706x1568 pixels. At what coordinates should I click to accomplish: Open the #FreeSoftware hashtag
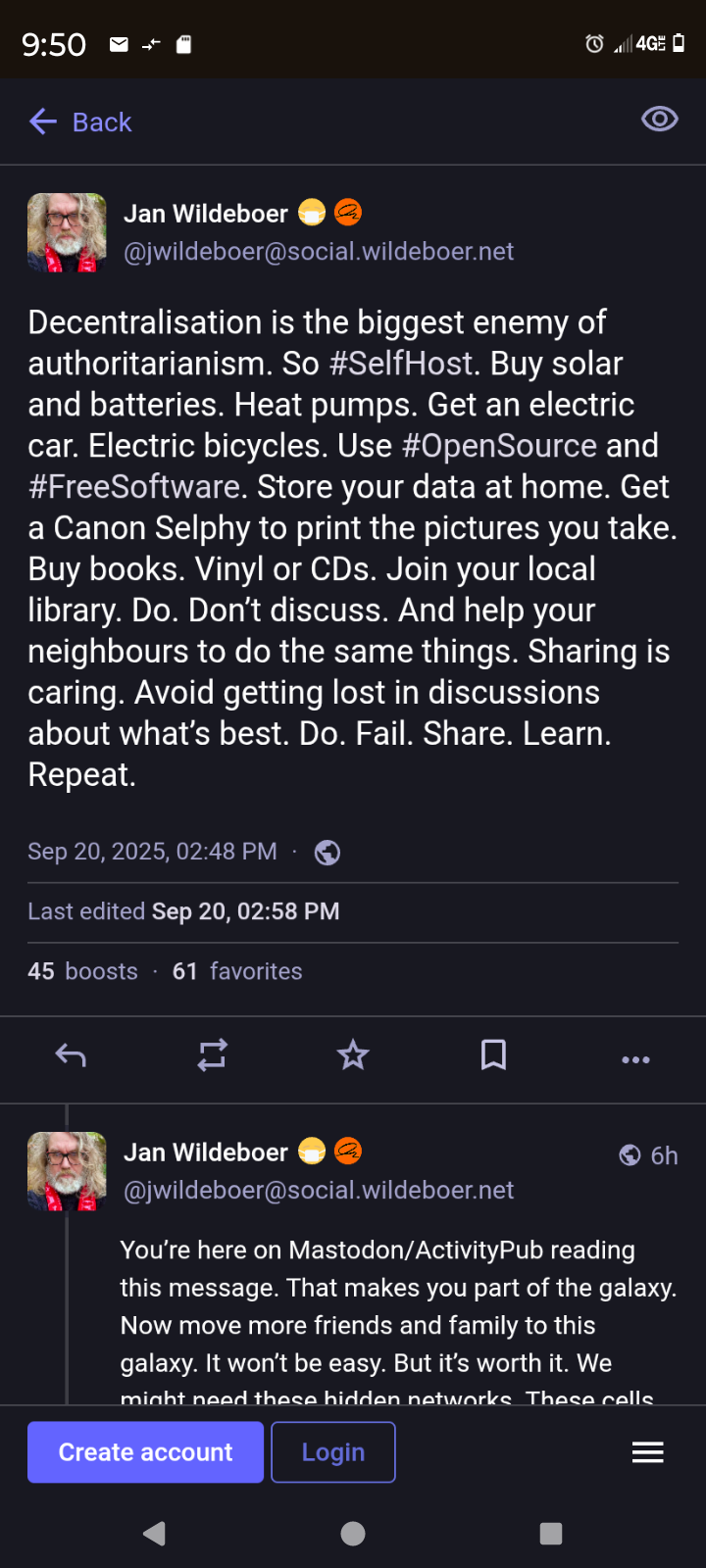coord(135,487)
